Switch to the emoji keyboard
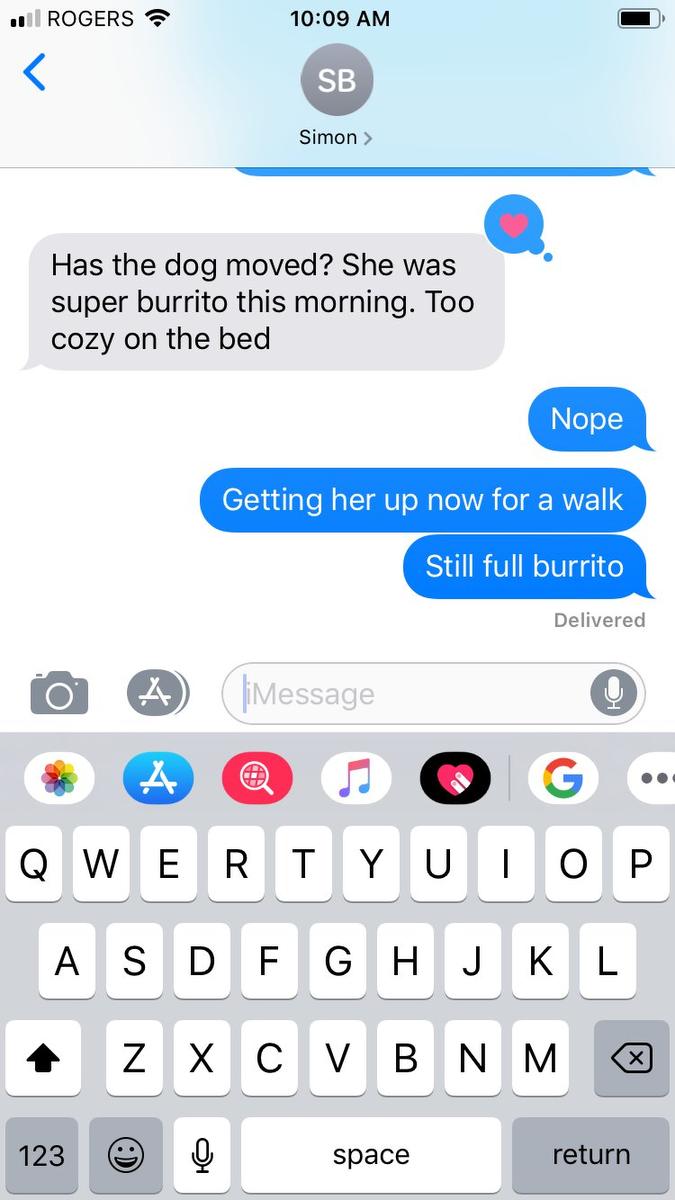Screen dimensions: 675x1200 pos(126,1156)
